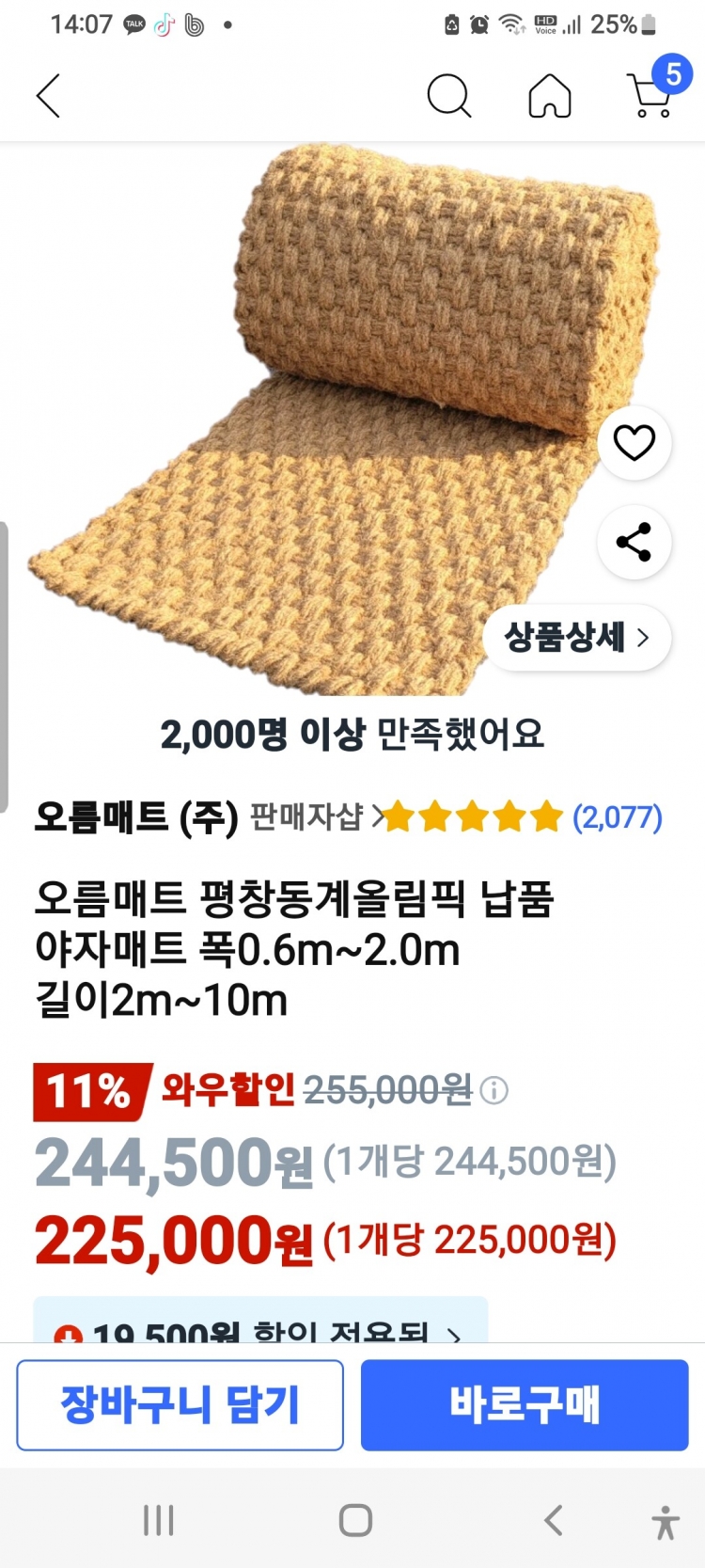
Task: Go back using the top-left arrow
Action: 48,96
